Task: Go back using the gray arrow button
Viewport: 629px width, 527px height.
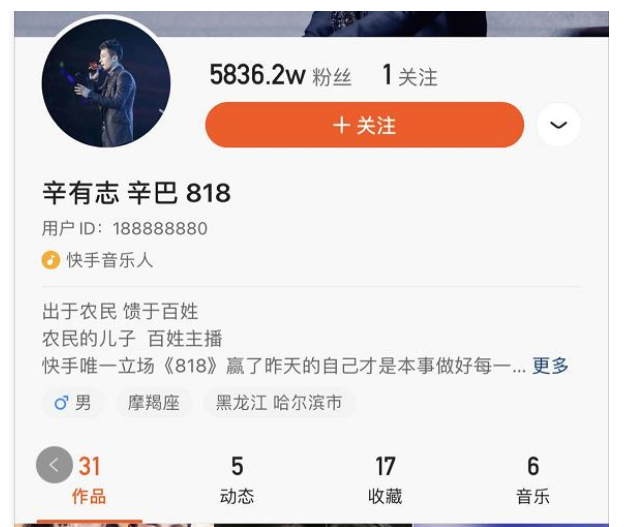Action: pyautogui.click(x=54, y=465)
